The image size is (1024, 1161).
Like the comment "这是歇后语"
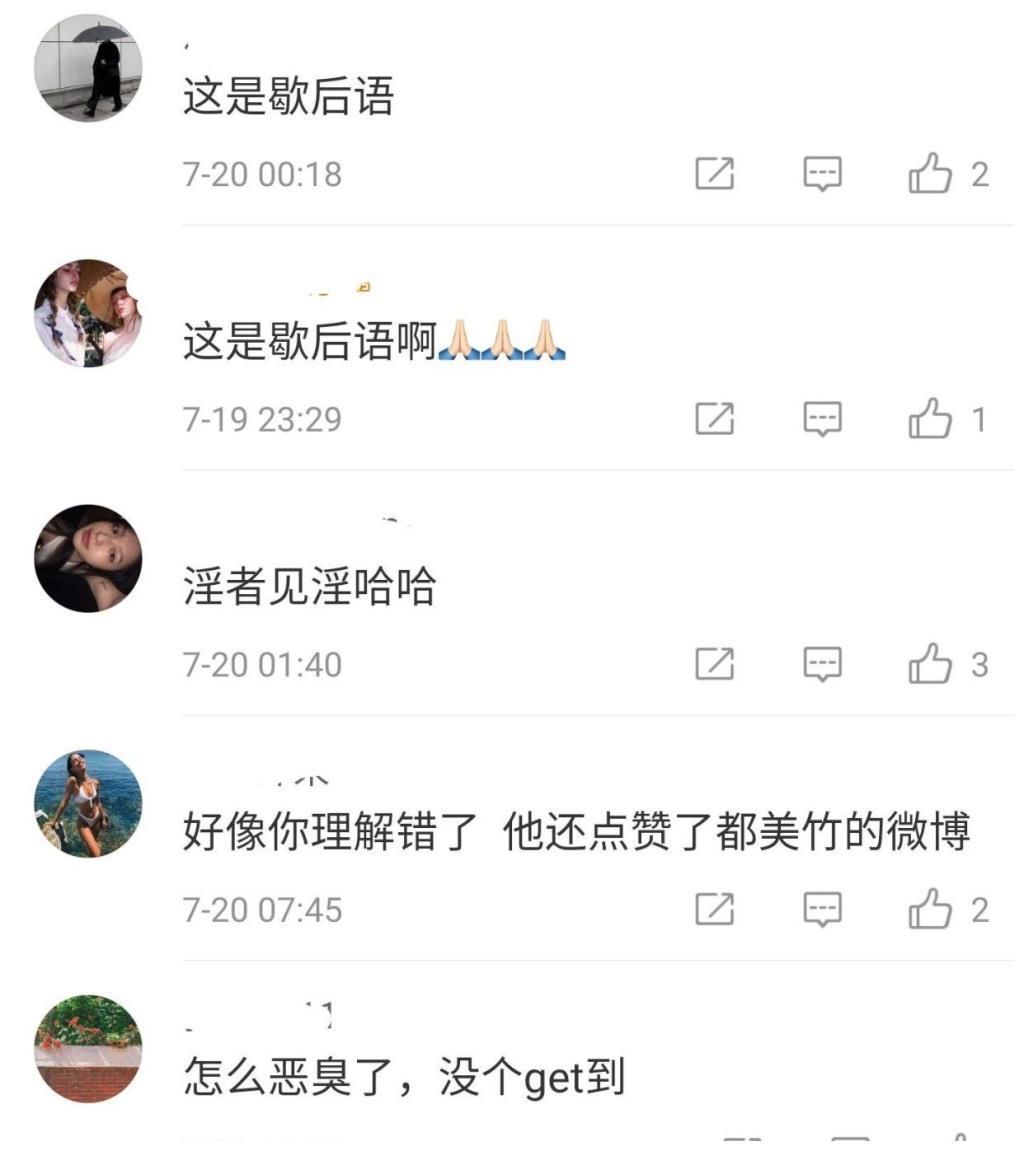coord(932,175)
